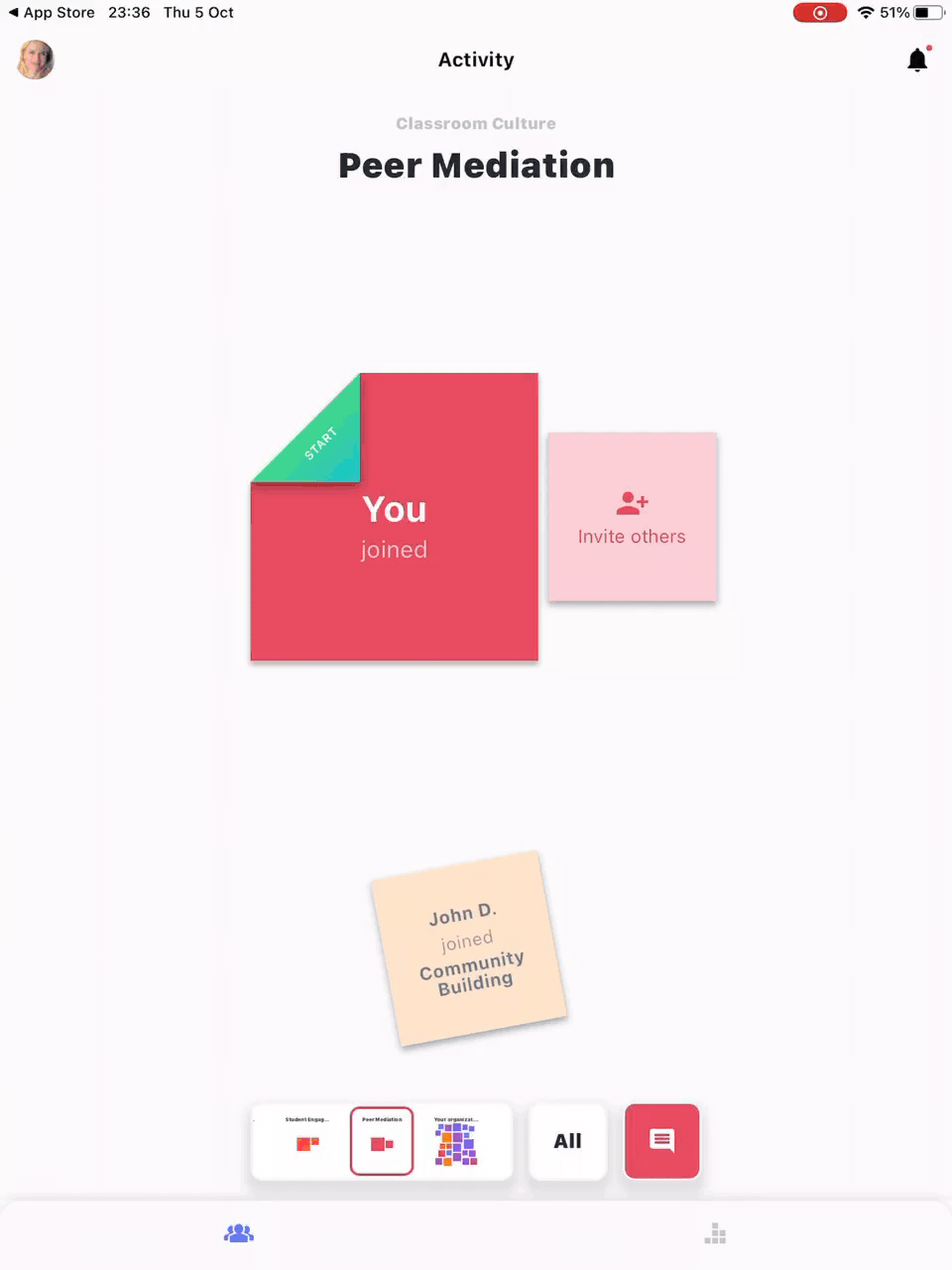Open your profile avatar

[36, 60]
